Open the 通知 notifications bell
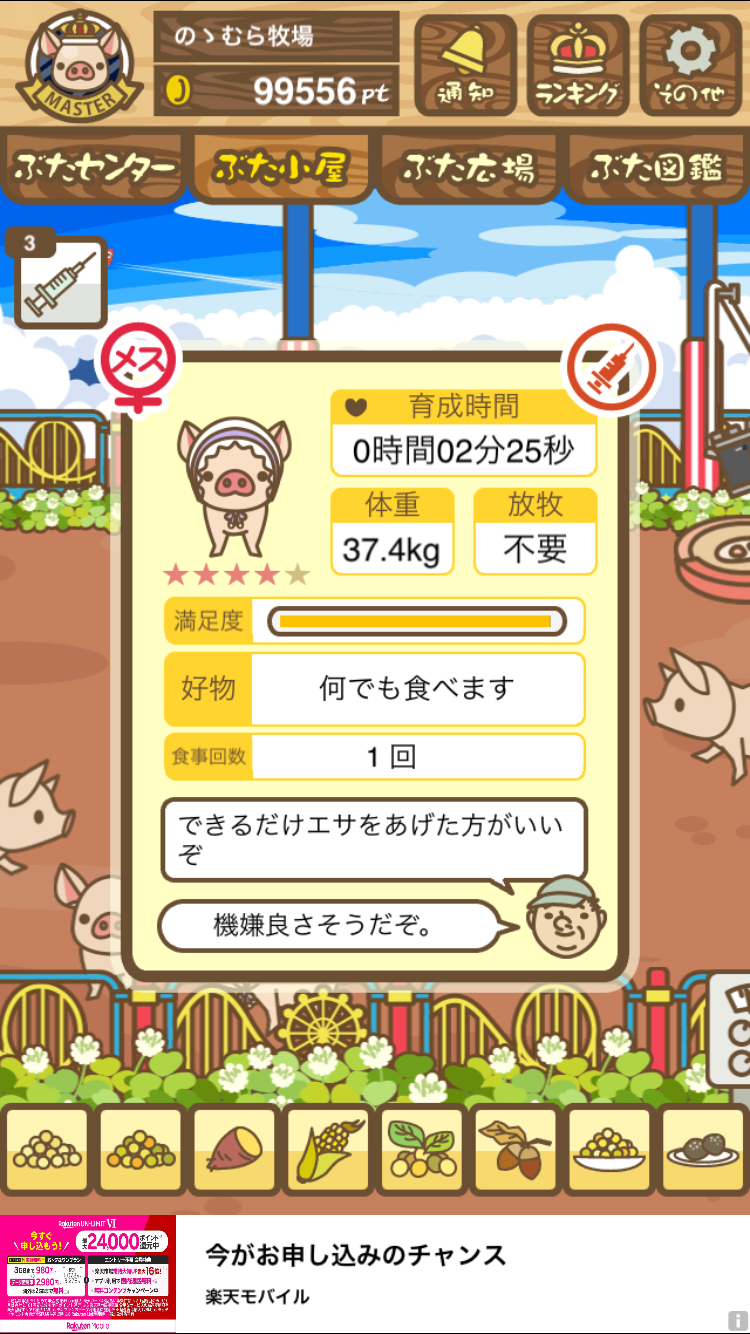This screenshot has height=1334, width=750. pyautogui.click(x=465, y=65)
